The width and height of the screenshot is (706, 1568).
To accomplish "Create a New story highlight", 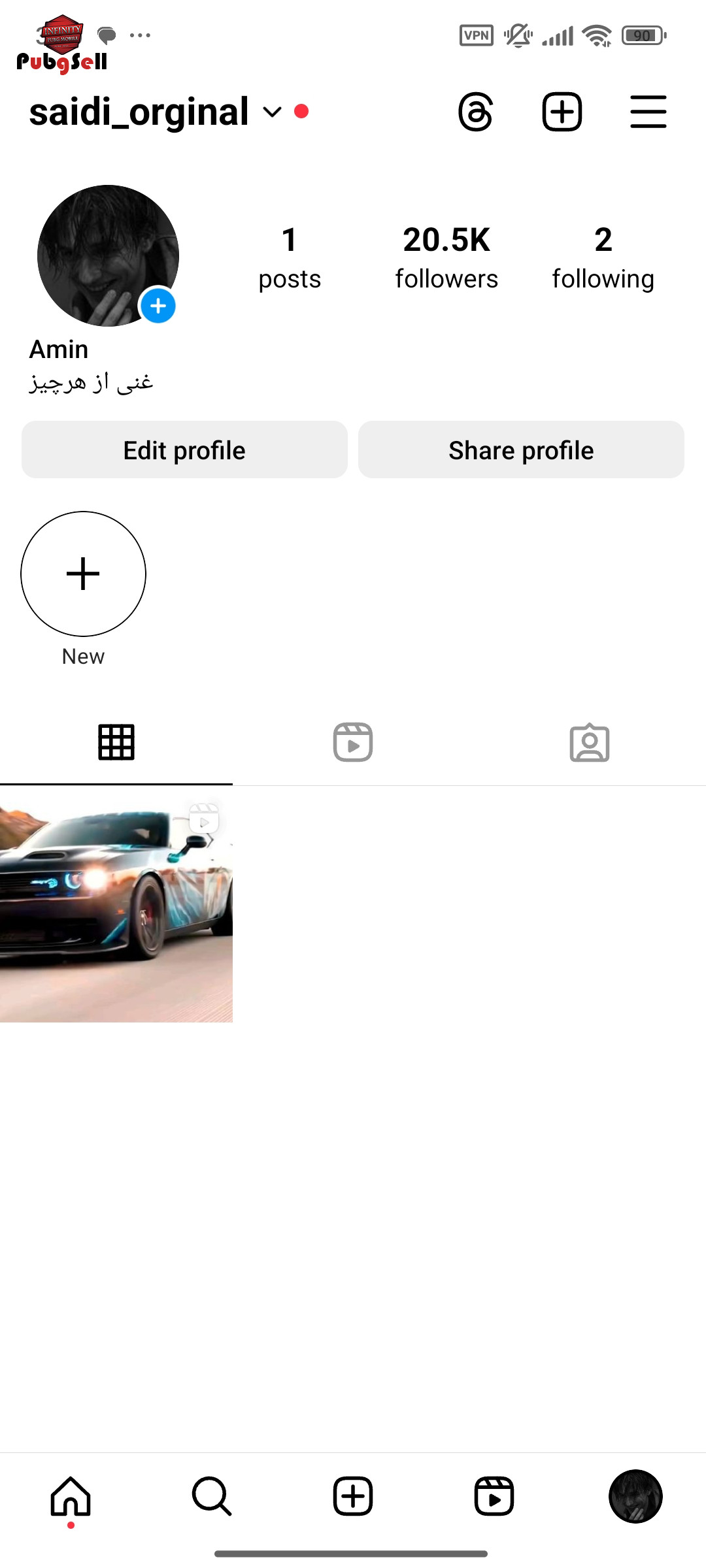I will point(83,574).
